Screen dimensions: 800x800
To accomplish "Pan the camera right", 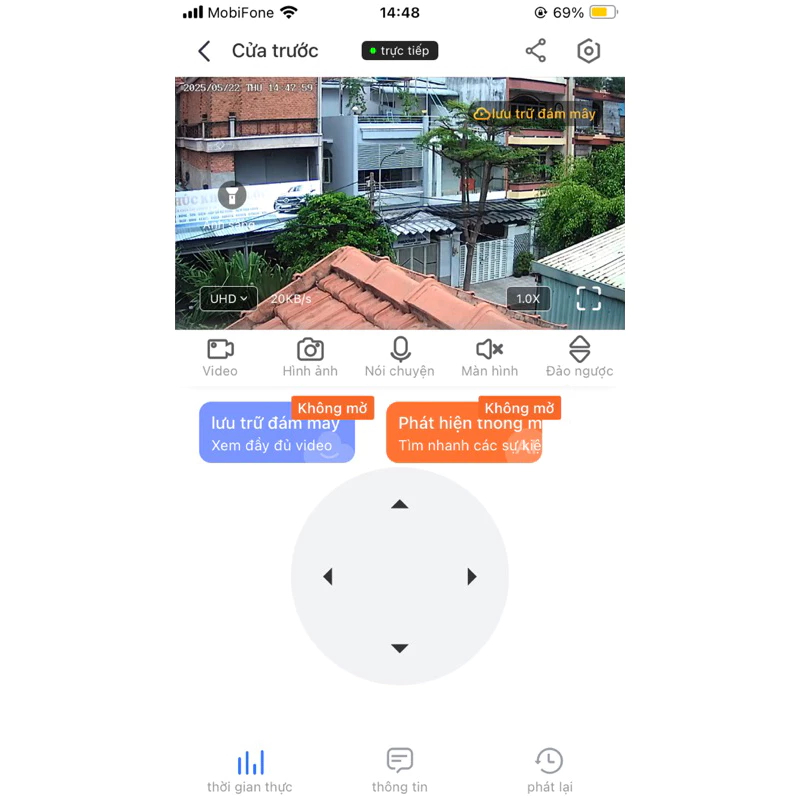I will tap(472, 577).
